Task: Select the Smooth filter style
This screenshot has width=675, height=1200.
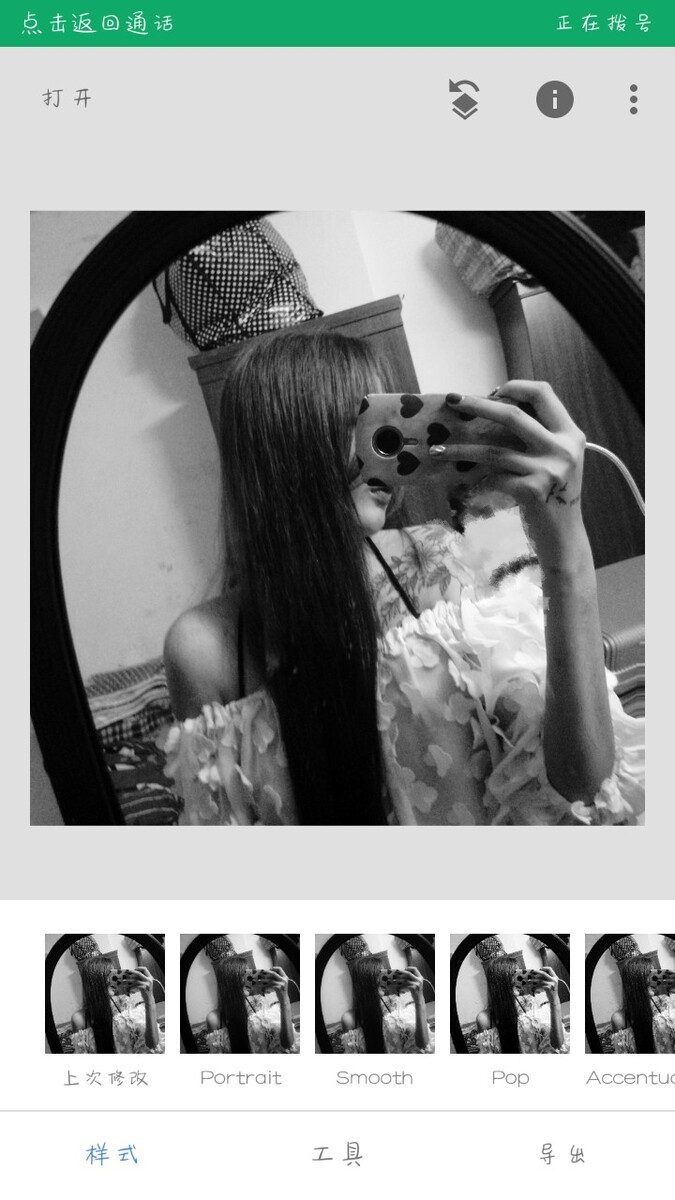Action: pyautogui.click(x=375, y=994)
